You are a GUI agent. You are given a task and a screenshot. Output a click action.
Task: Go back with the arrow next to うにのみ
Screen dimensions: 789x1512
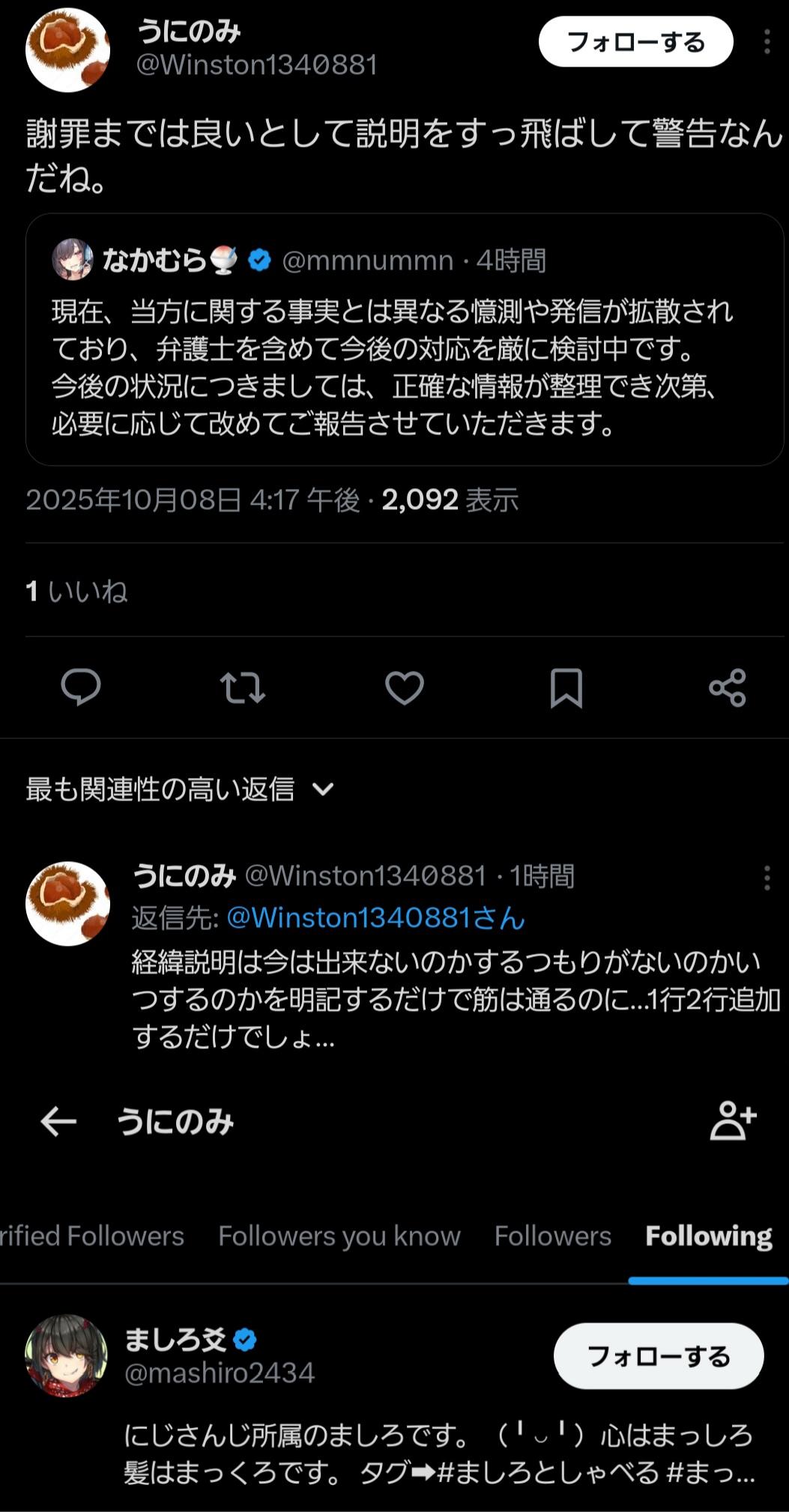point(58,1121)
